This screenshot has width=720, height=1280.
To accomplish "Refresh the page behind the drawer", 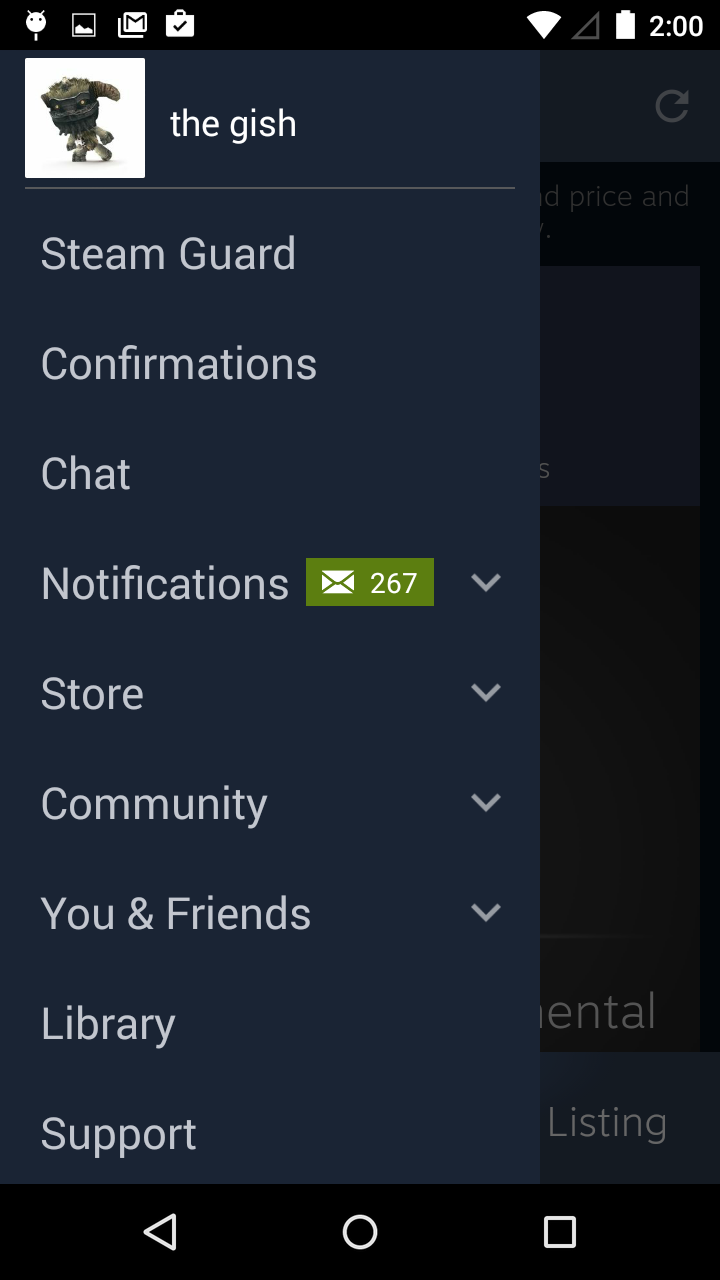I will click(x=672, y=106).
